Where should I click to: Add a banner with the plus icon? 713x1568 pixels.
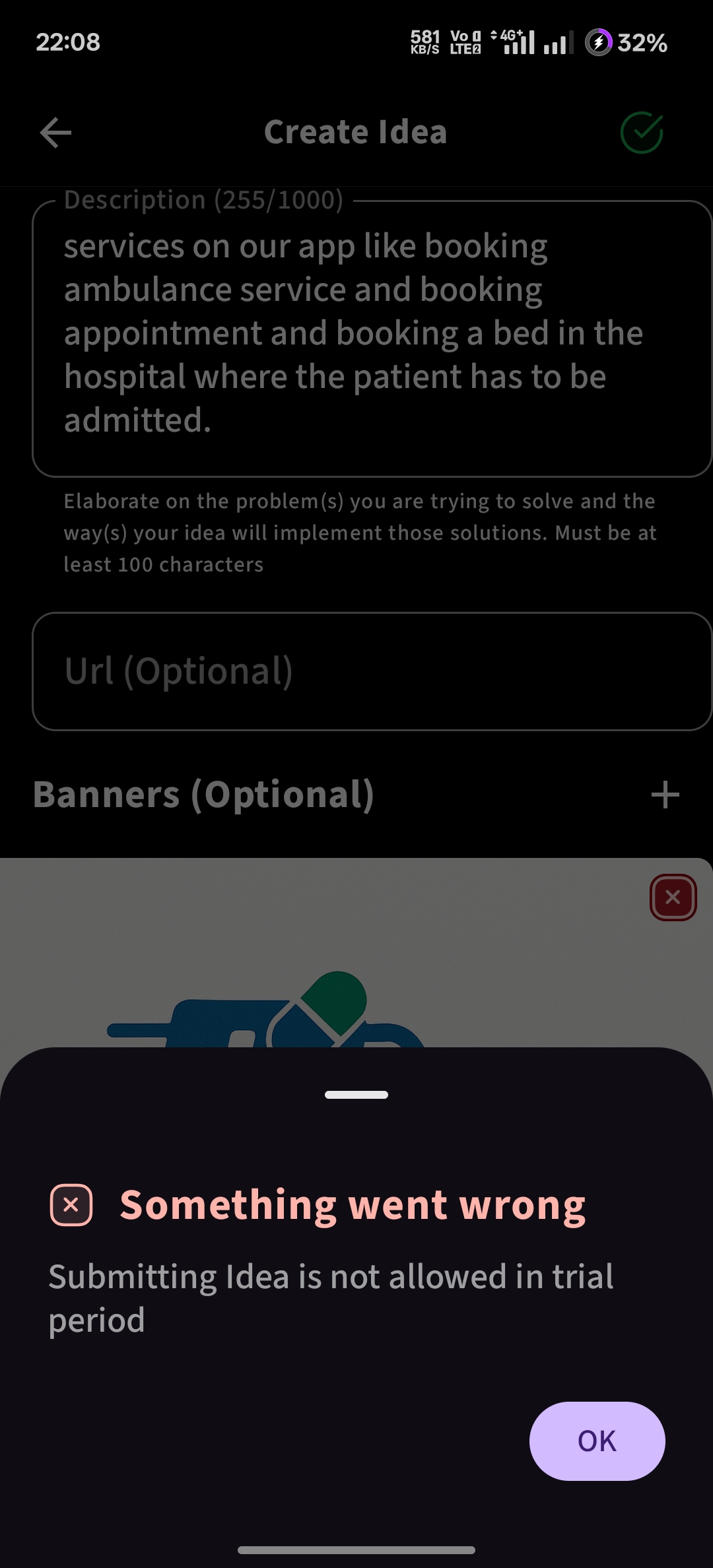click(x=665, y=795)
